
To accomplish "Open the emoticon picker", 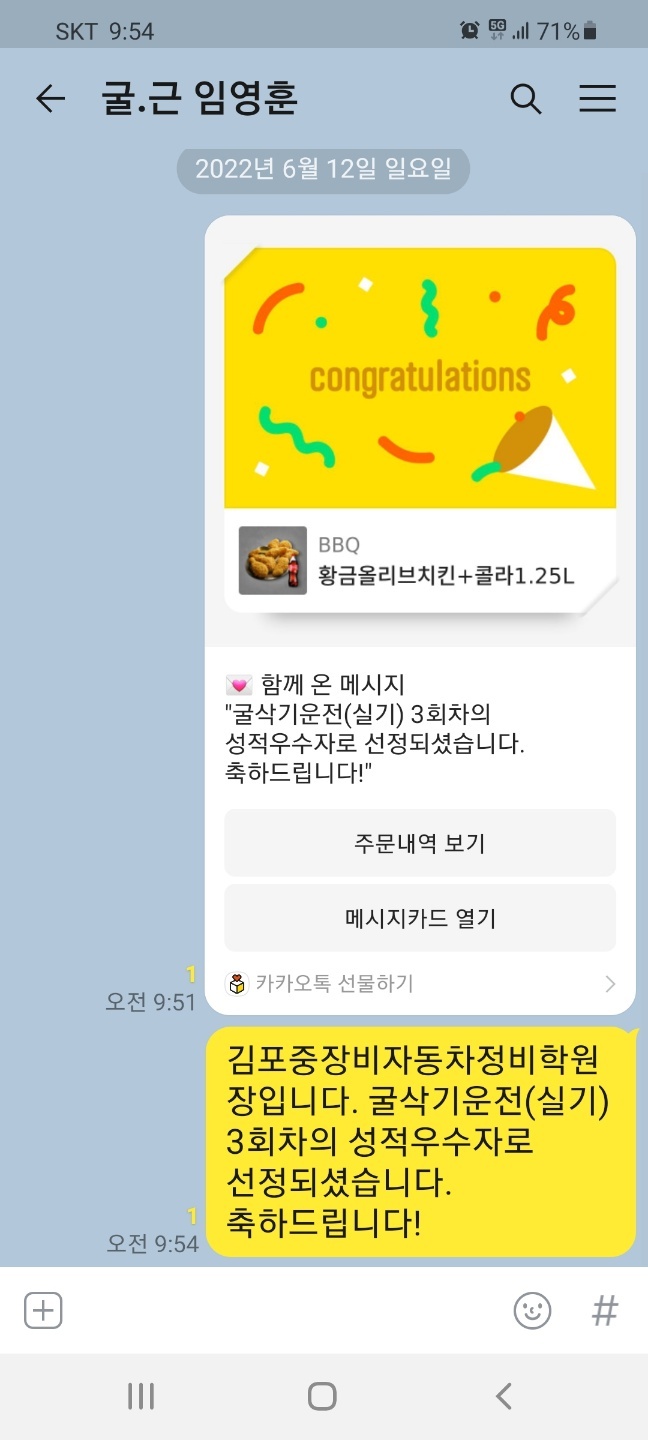I will coord(532,1310).
